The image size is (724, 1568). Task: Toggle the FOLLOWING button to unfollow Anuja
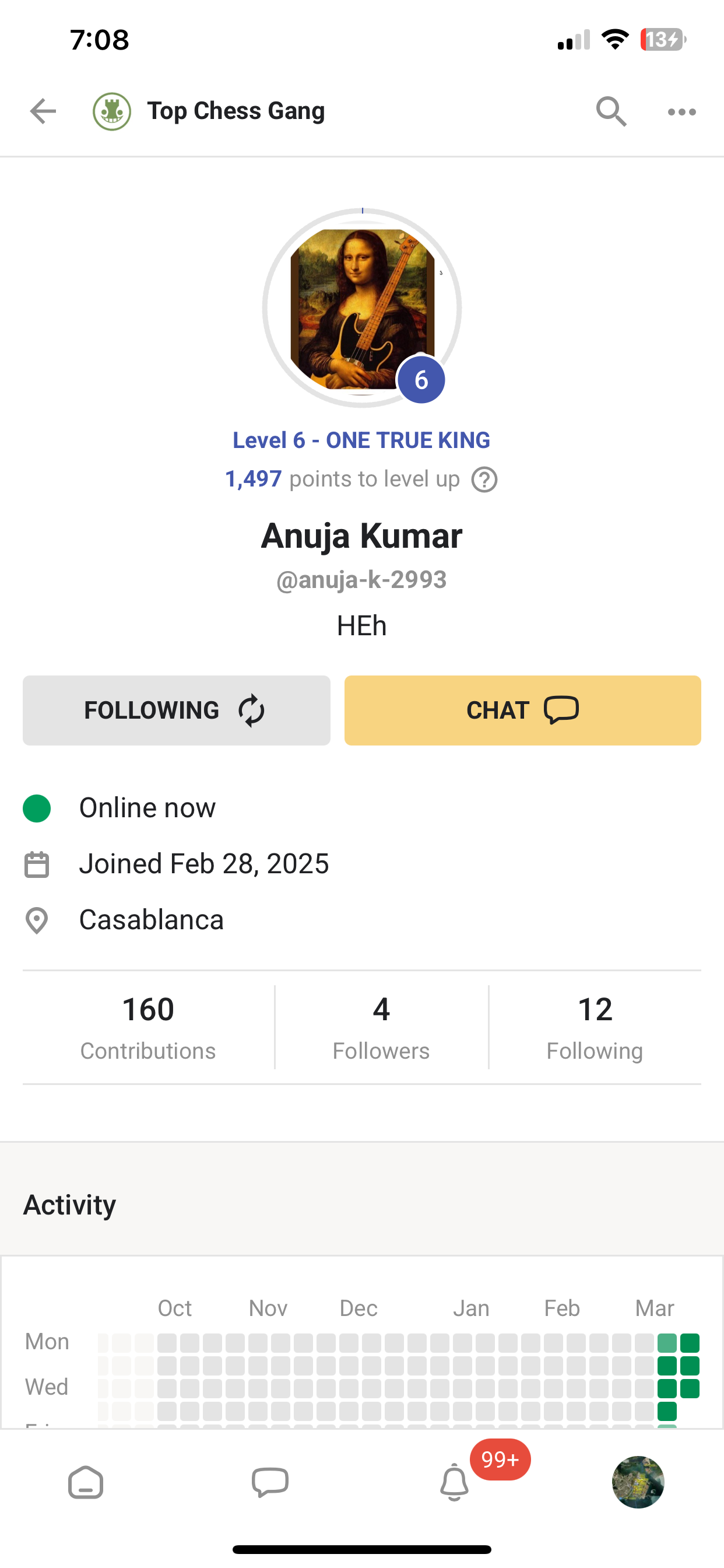click(176, 710)
